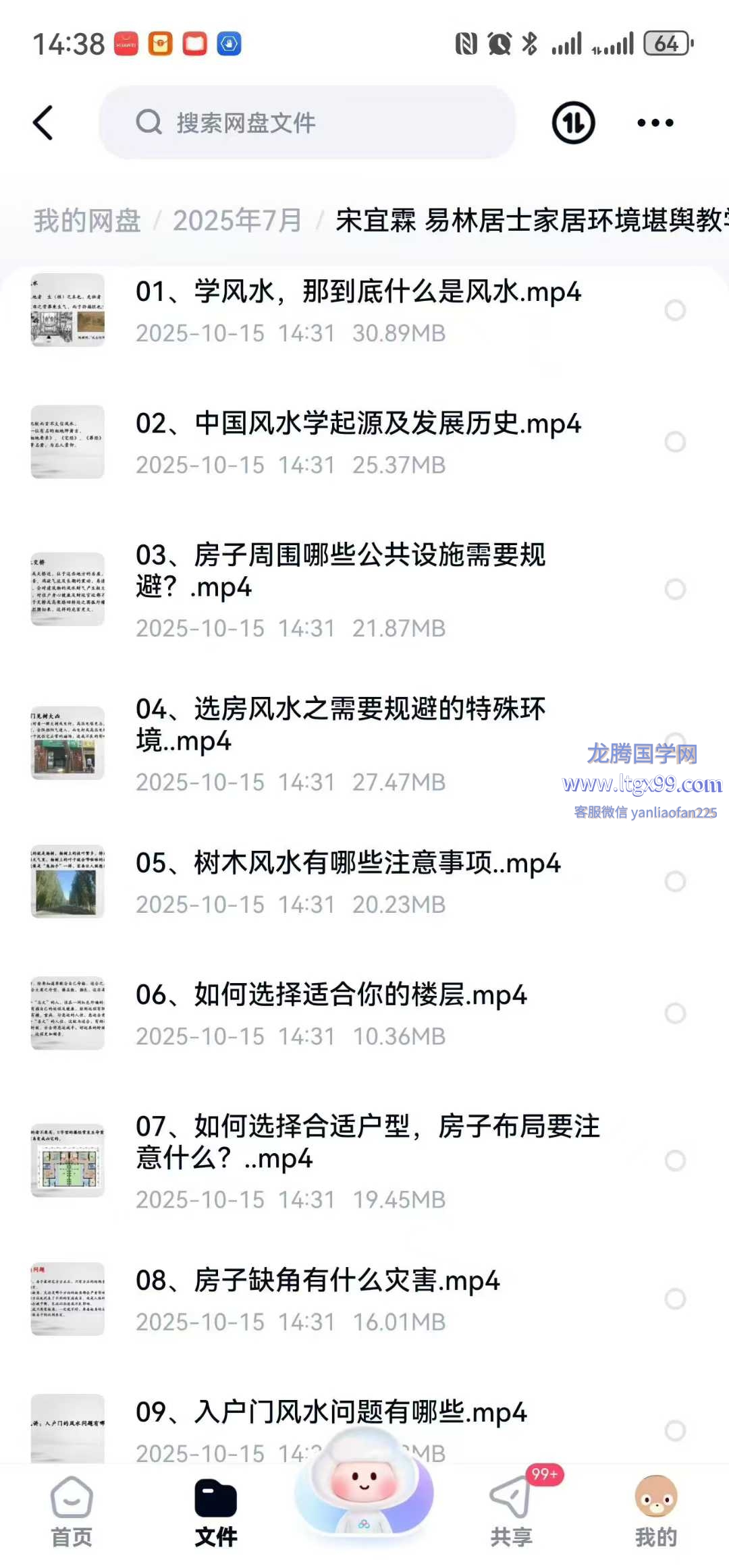Open 09、入户门风水问题有哪些.mp4
This screenshot has width=729, height=1568.
(331, 1413)
